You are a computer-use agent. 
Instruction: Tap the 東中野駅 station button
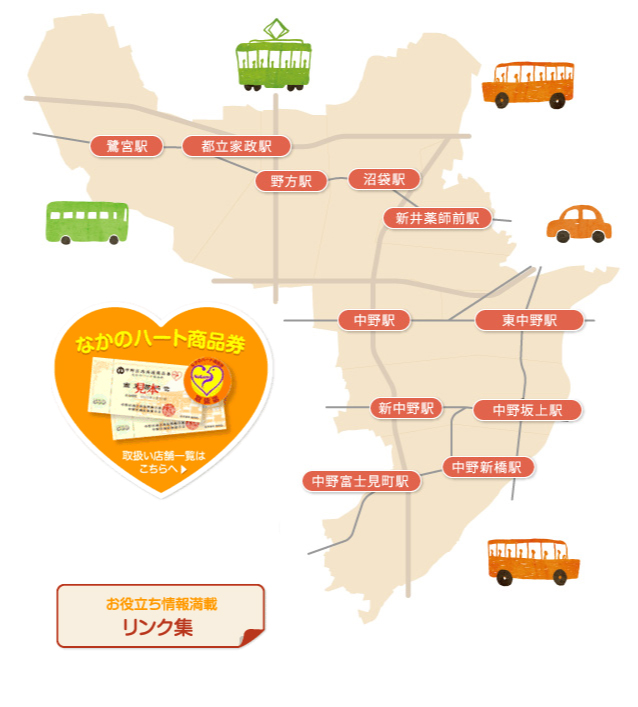[x=529, y=320]
